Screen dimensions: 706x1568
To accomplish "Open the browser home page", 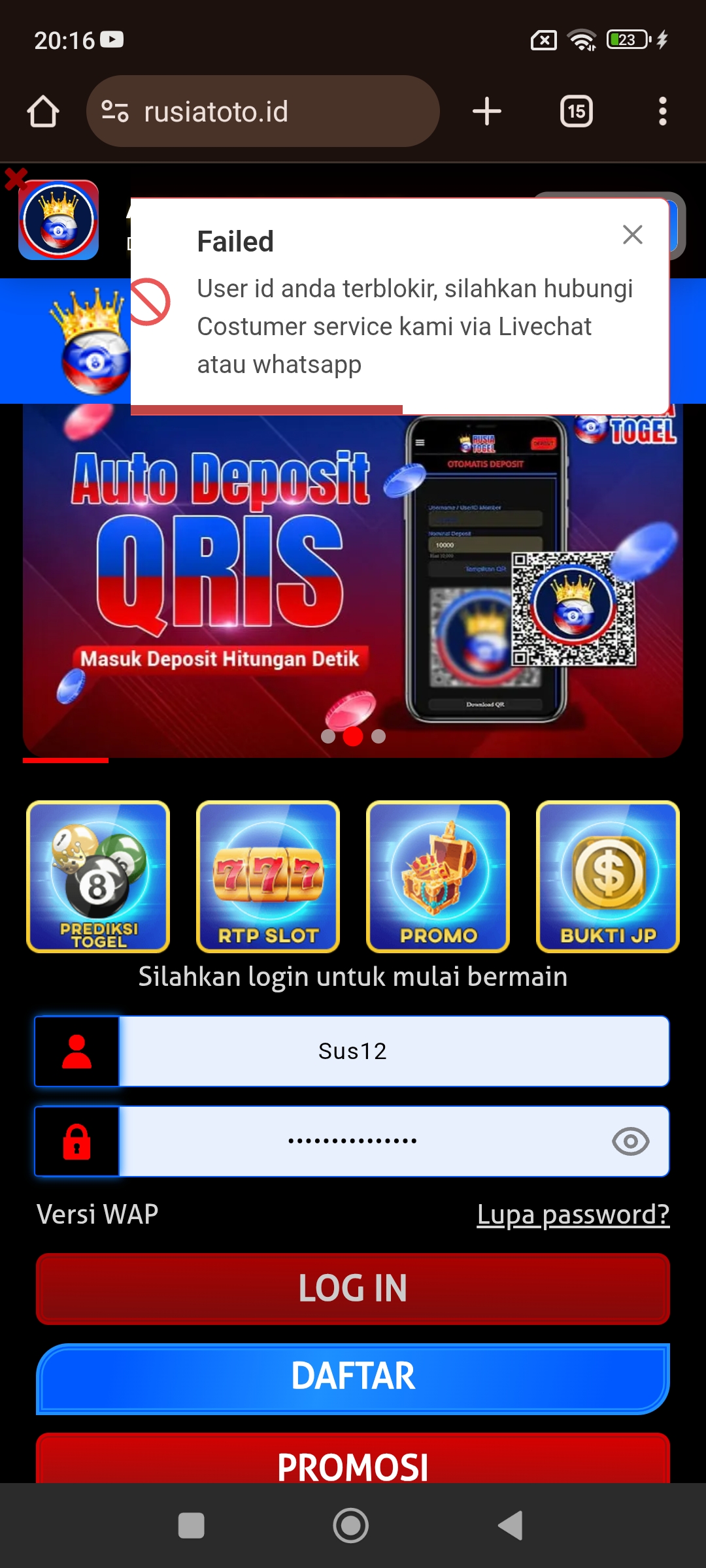I will 43,112.
